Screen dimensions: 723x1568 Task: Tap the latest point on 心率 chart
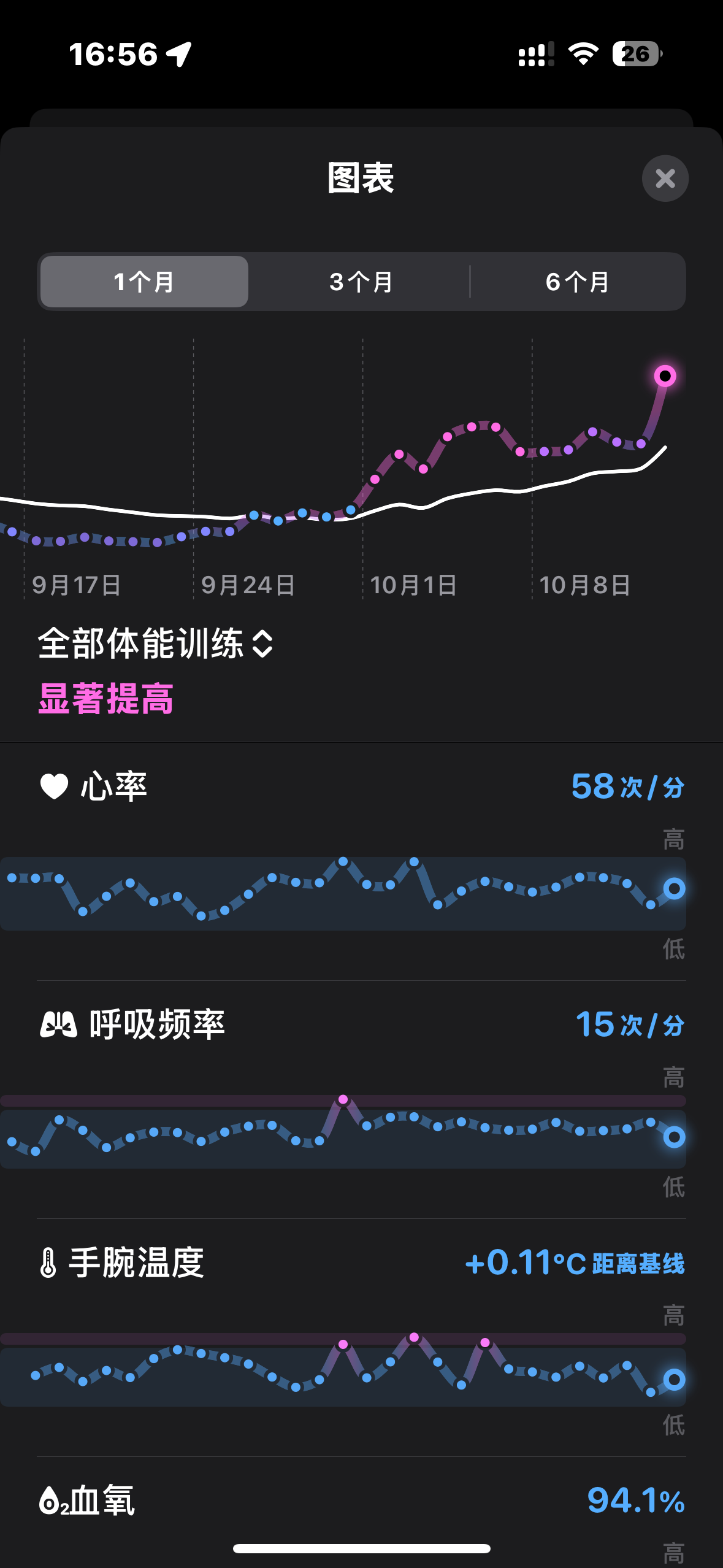point(674,888)
